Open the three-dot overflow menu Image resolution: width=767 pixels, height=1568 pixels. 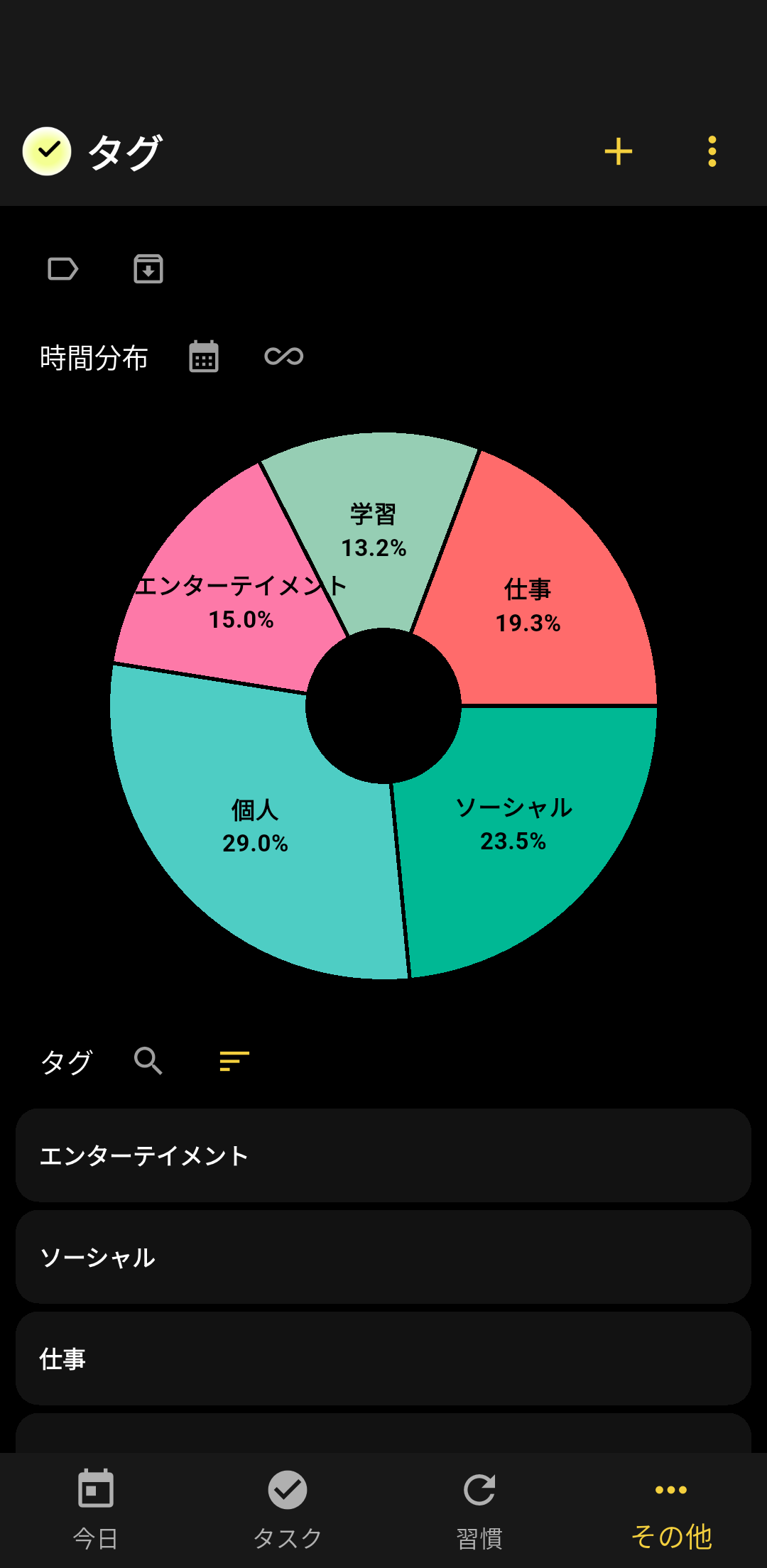712,151
